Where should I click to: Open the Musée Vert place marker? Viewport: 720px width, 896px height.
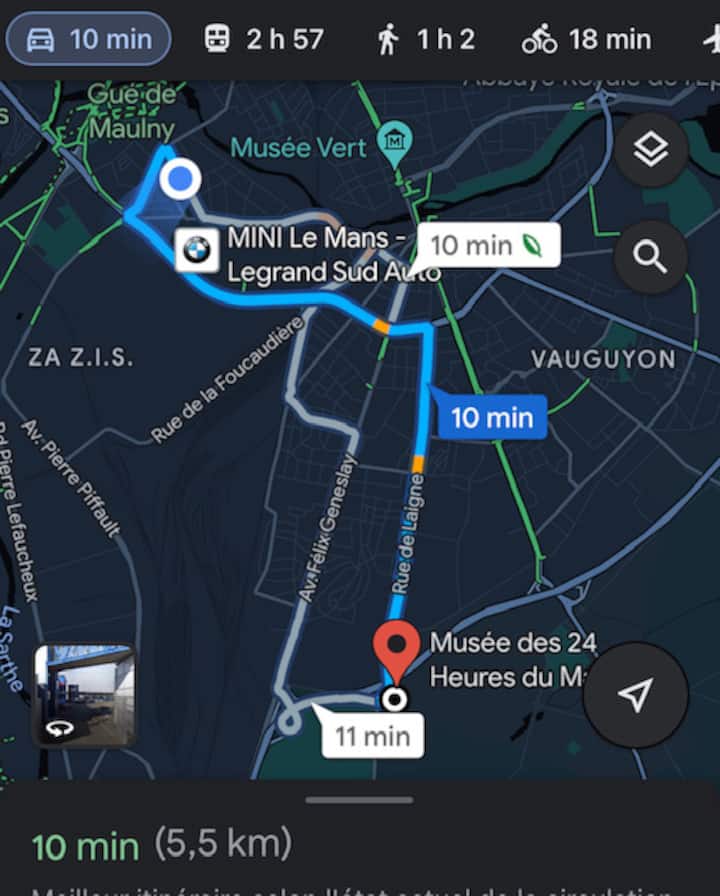pos(394,136)
